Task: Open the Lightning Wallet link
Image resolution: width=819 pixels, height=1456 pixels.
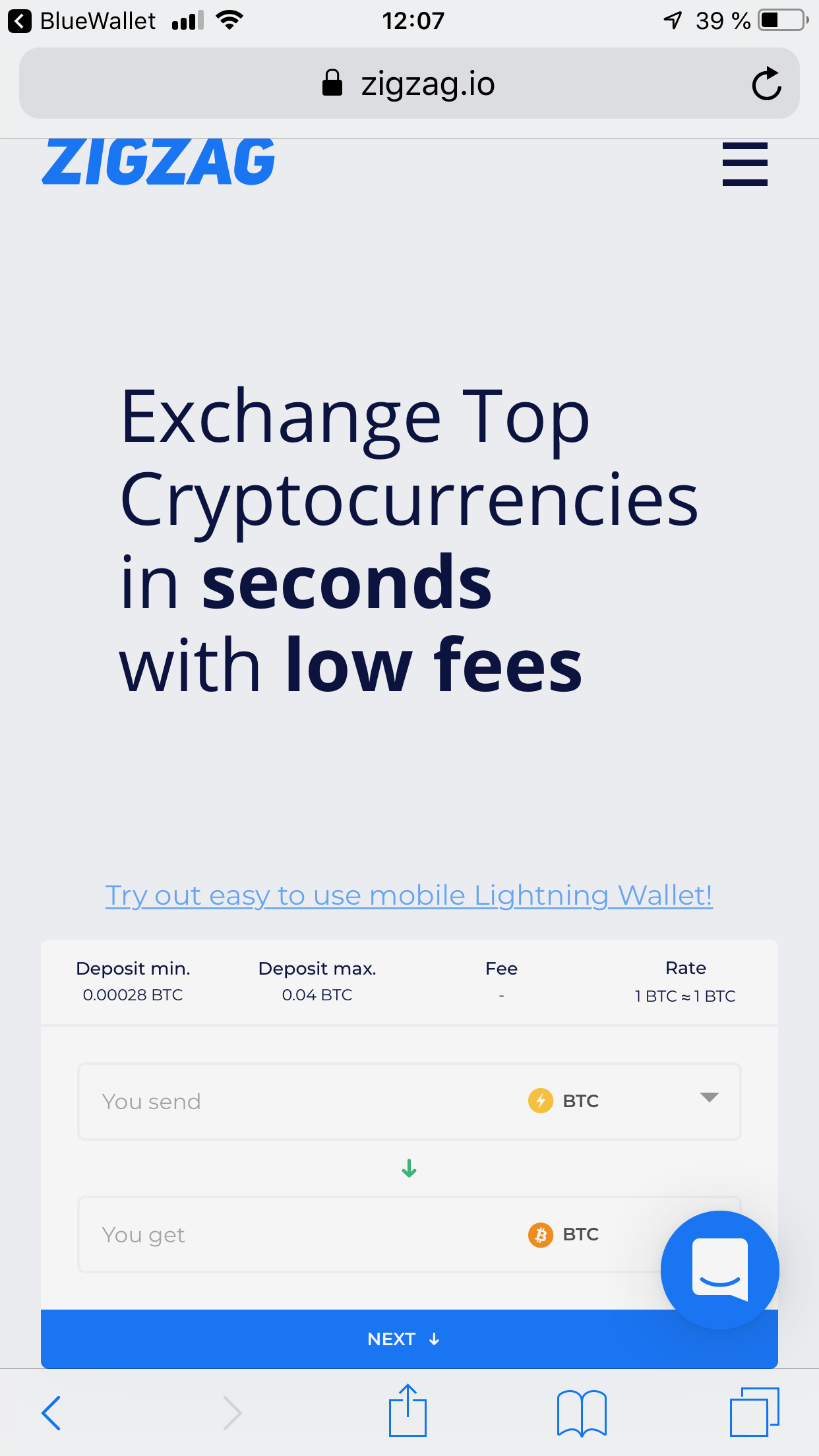Action: (409, 895)
